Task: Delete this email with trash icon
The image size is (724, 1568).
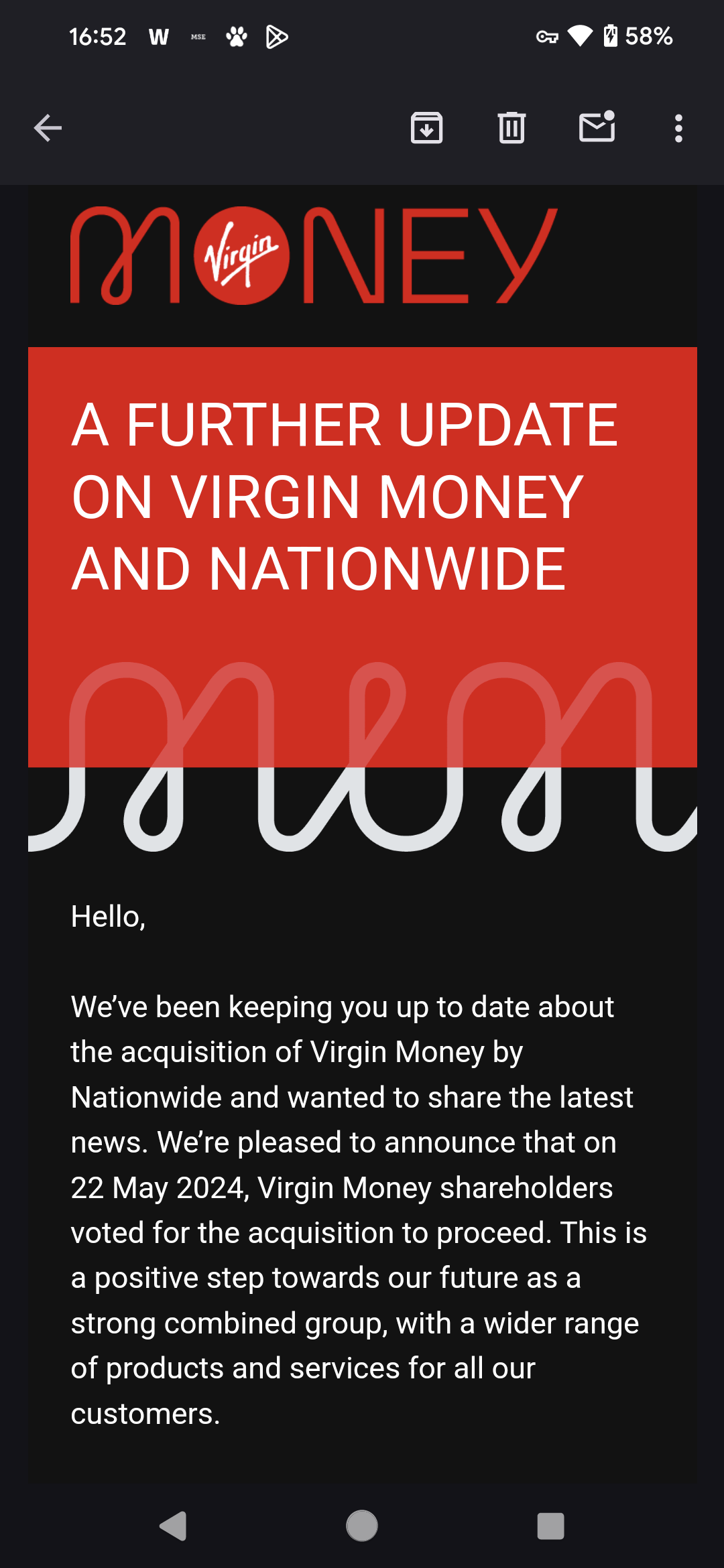Action: pyautogui.click(x=511, y=128)
